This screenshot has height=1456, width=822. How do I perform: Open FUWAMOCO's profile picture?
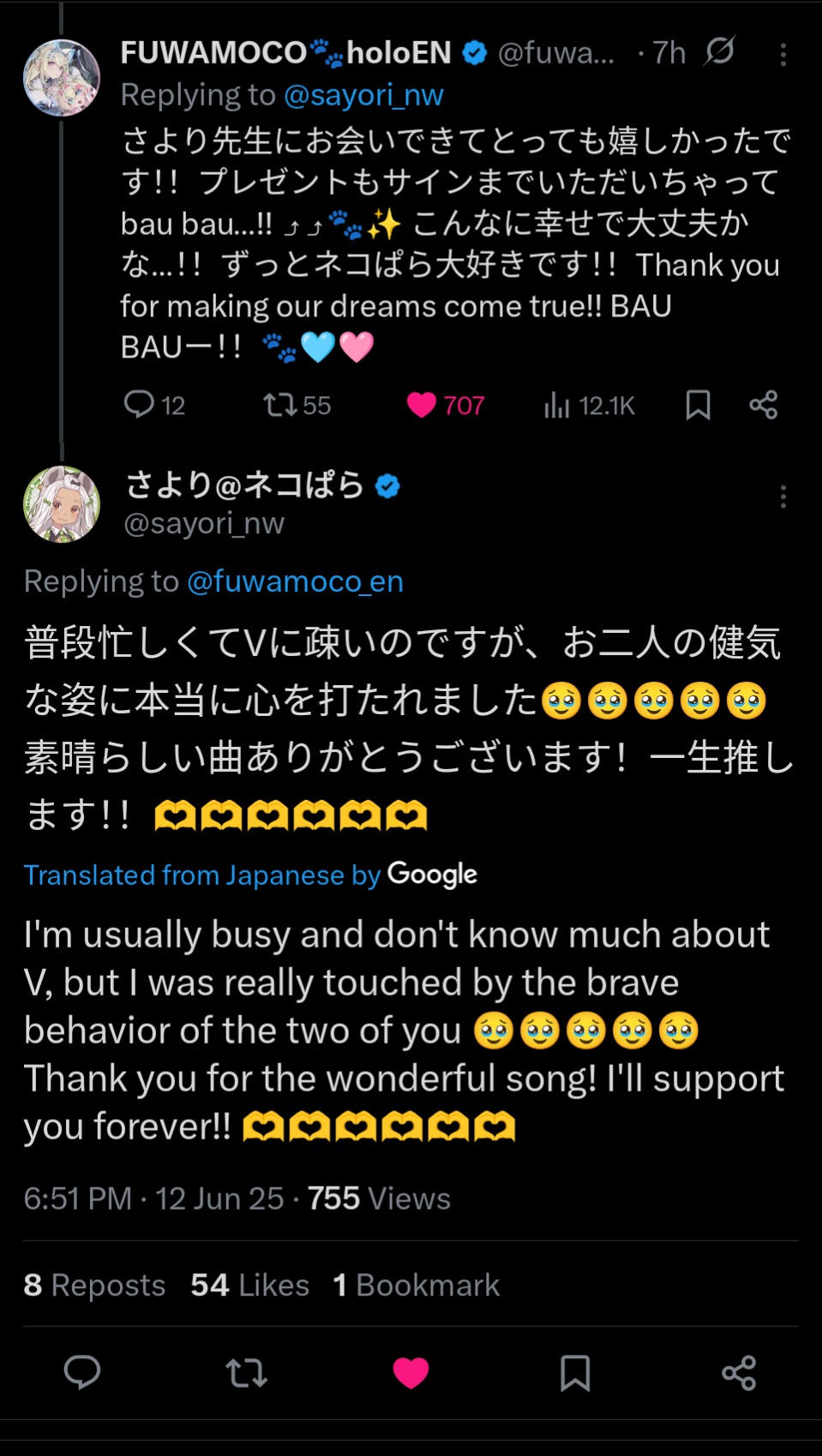pyautogui.click(x=61, y=78)
